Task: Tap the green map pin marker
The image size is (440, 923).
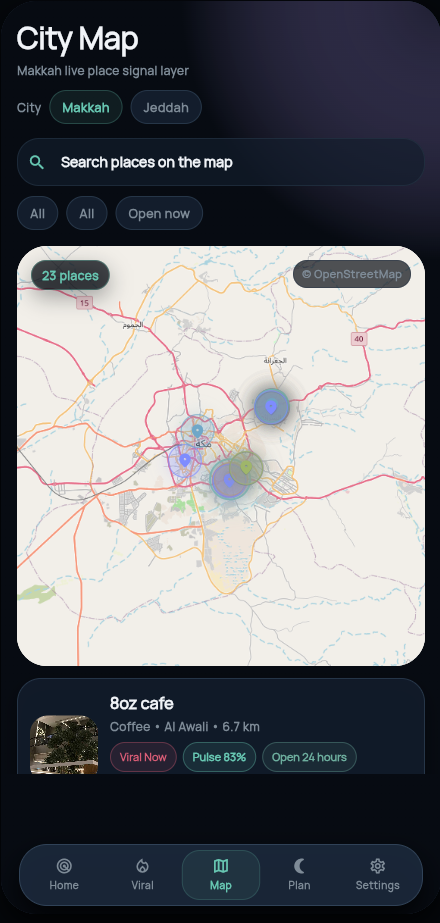Action: pyautogui.click(x=246, y=467)
